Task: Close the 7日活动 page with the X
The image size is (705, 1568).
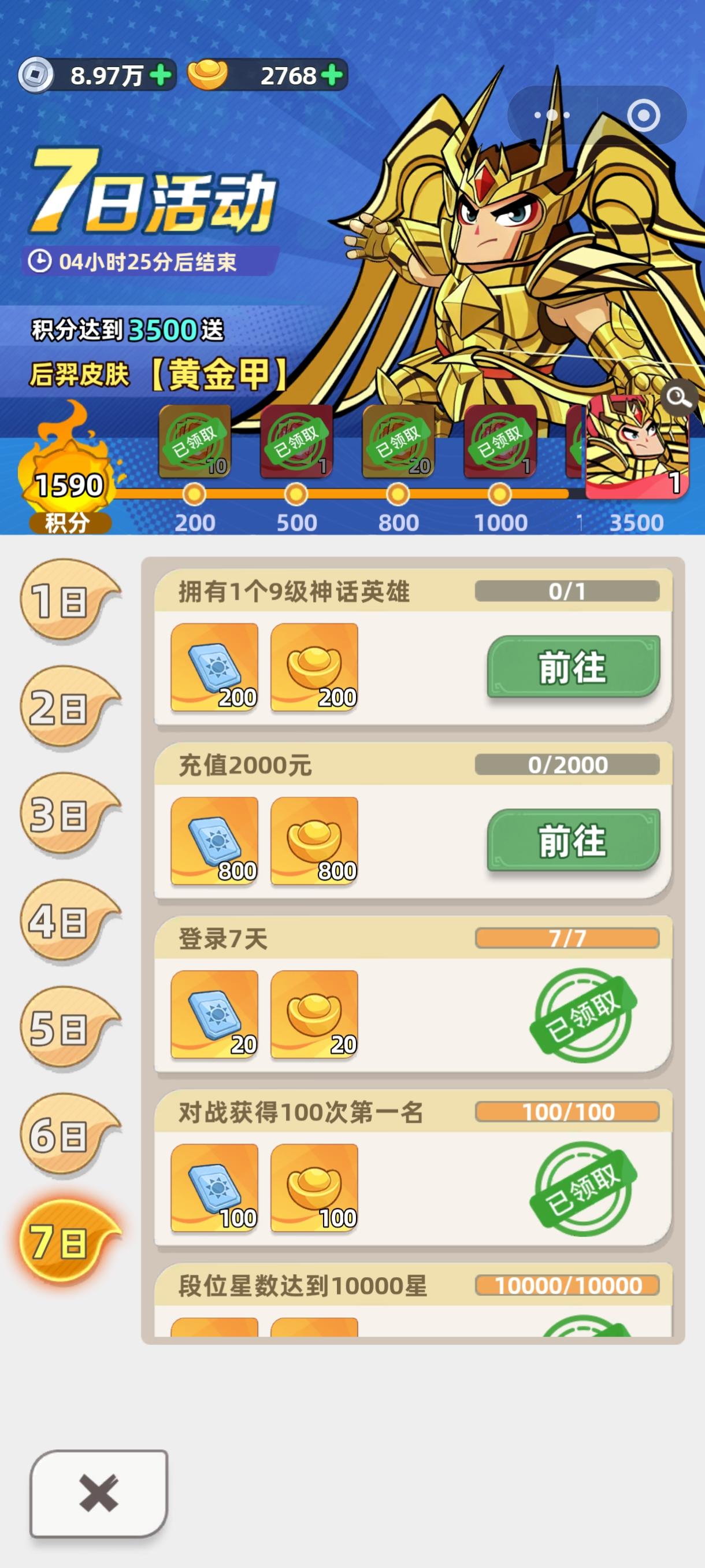Action: [x=99, y=1493]
